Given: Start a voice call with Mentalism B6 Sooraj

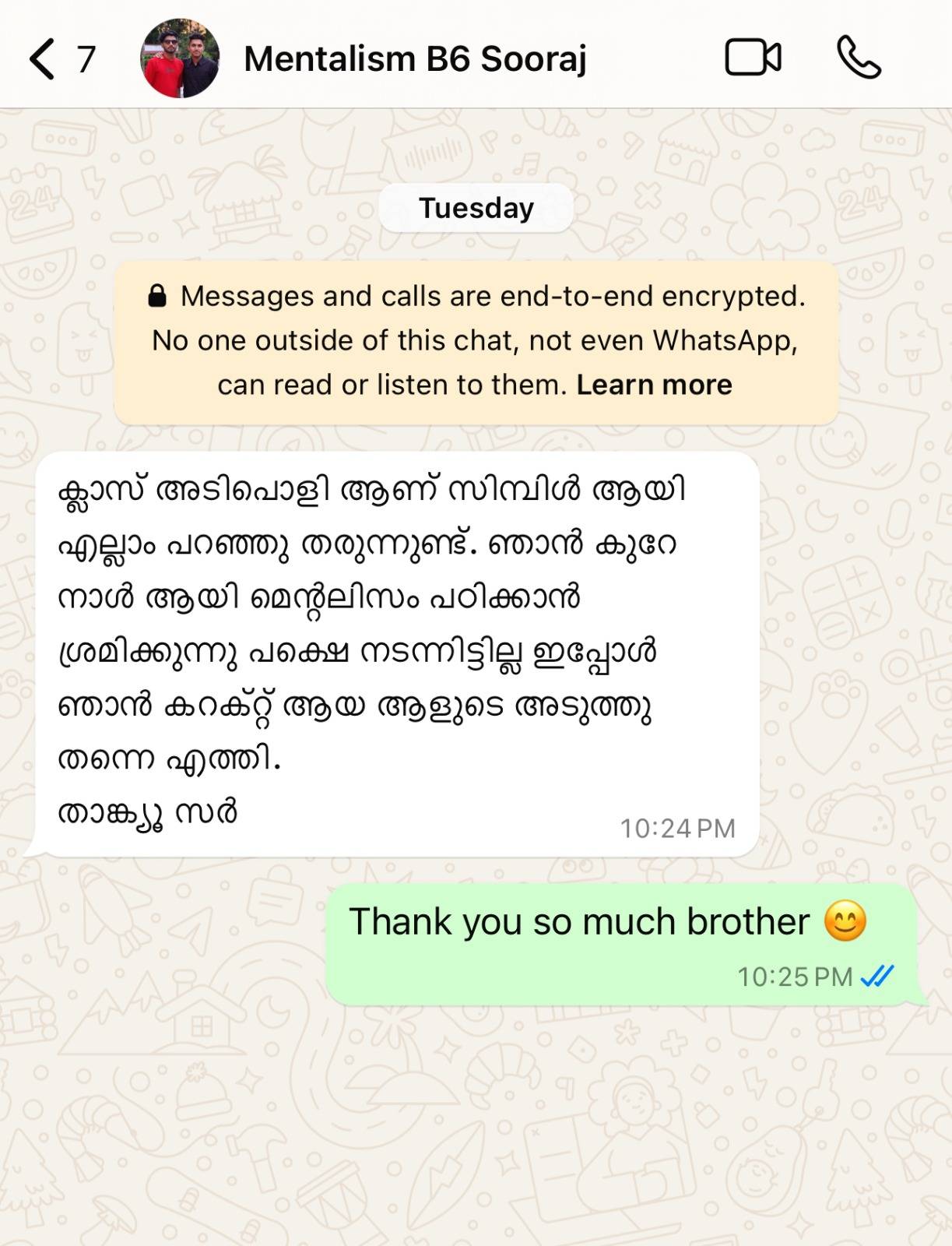Looking at the screenshot, I should tap(858, 58).
